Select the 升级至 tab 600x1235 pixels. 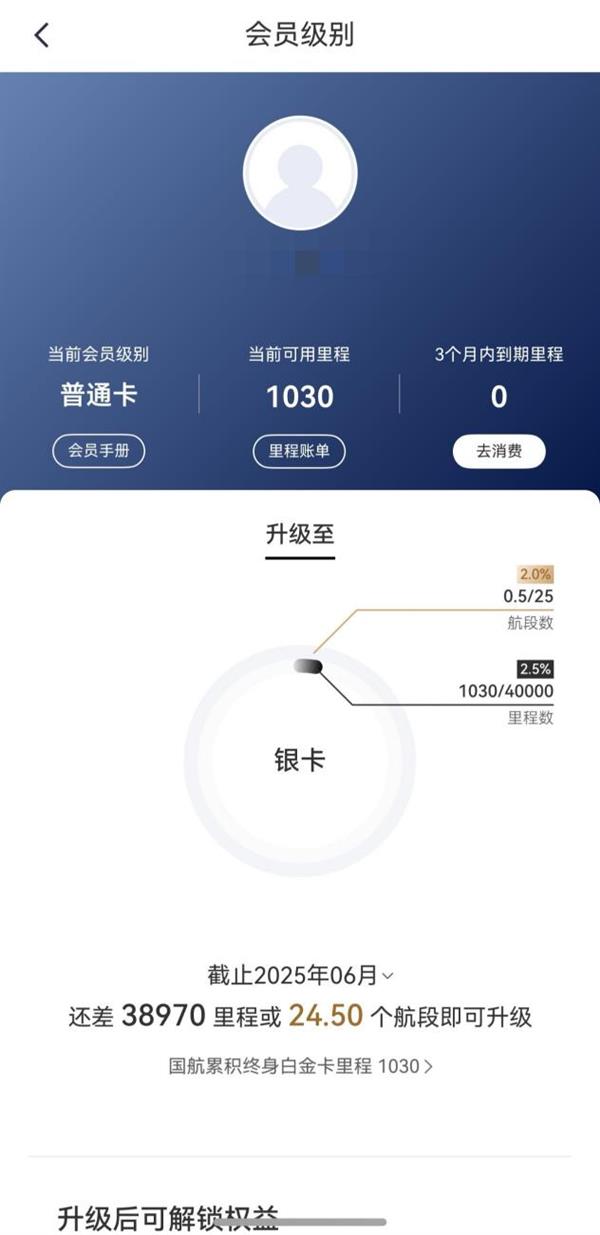300,534
